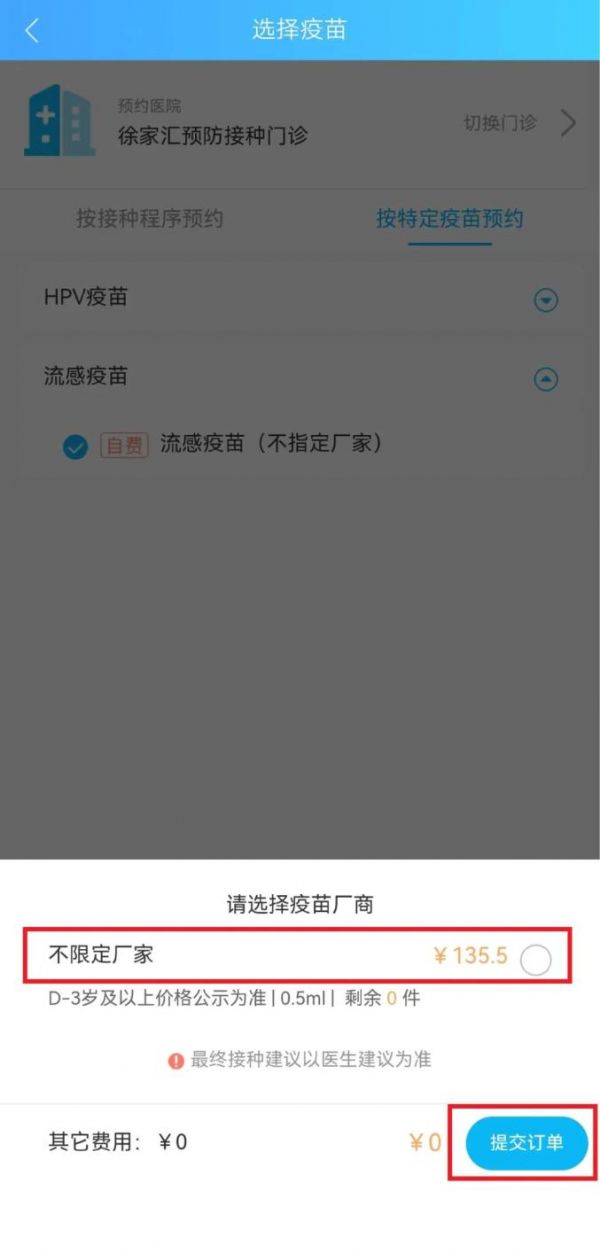Expand the HPV疫苗 section

tap(545, 300)
